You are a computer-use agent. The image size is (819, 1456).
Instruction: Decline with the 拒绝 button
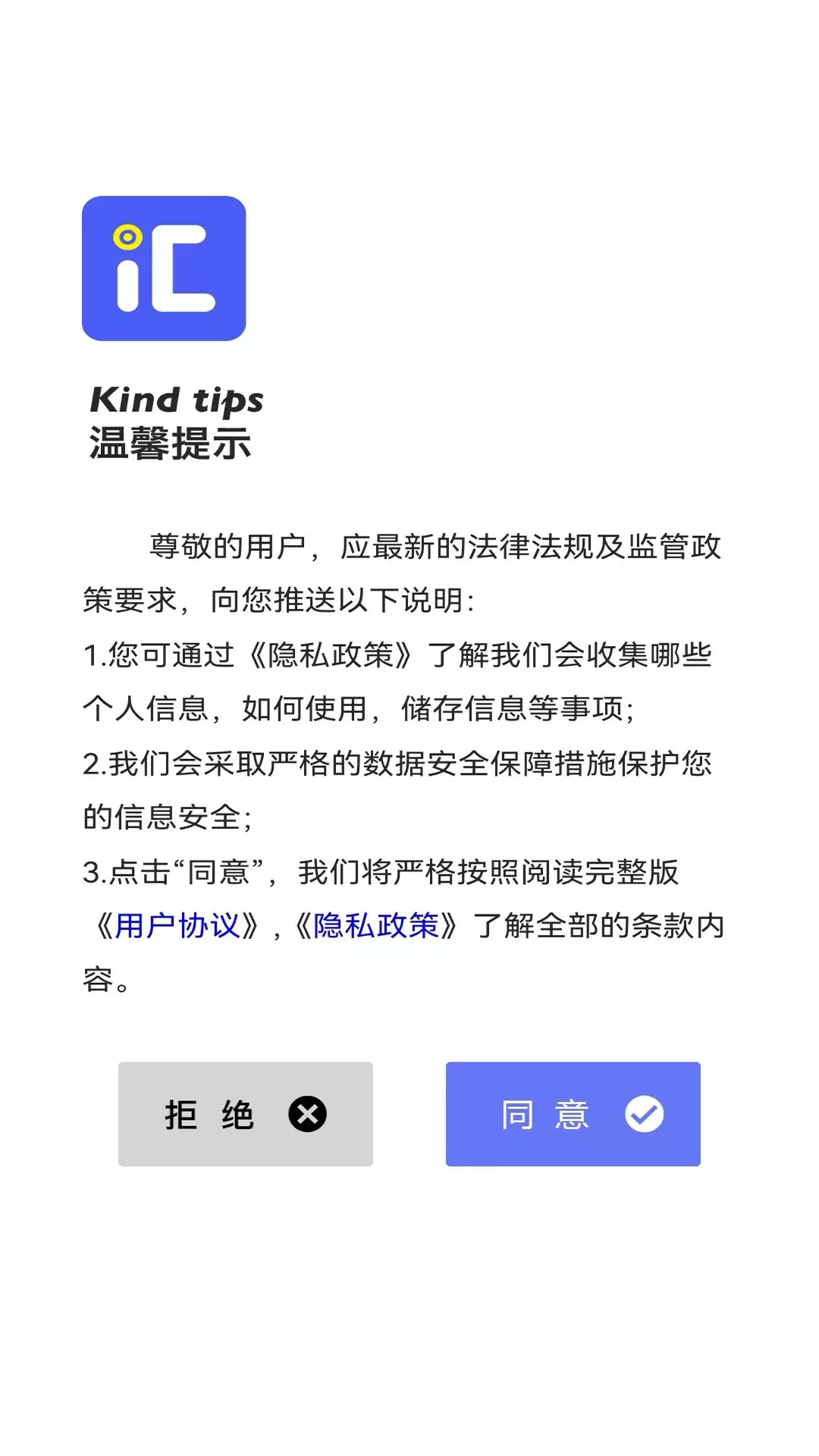[246, 1113]
